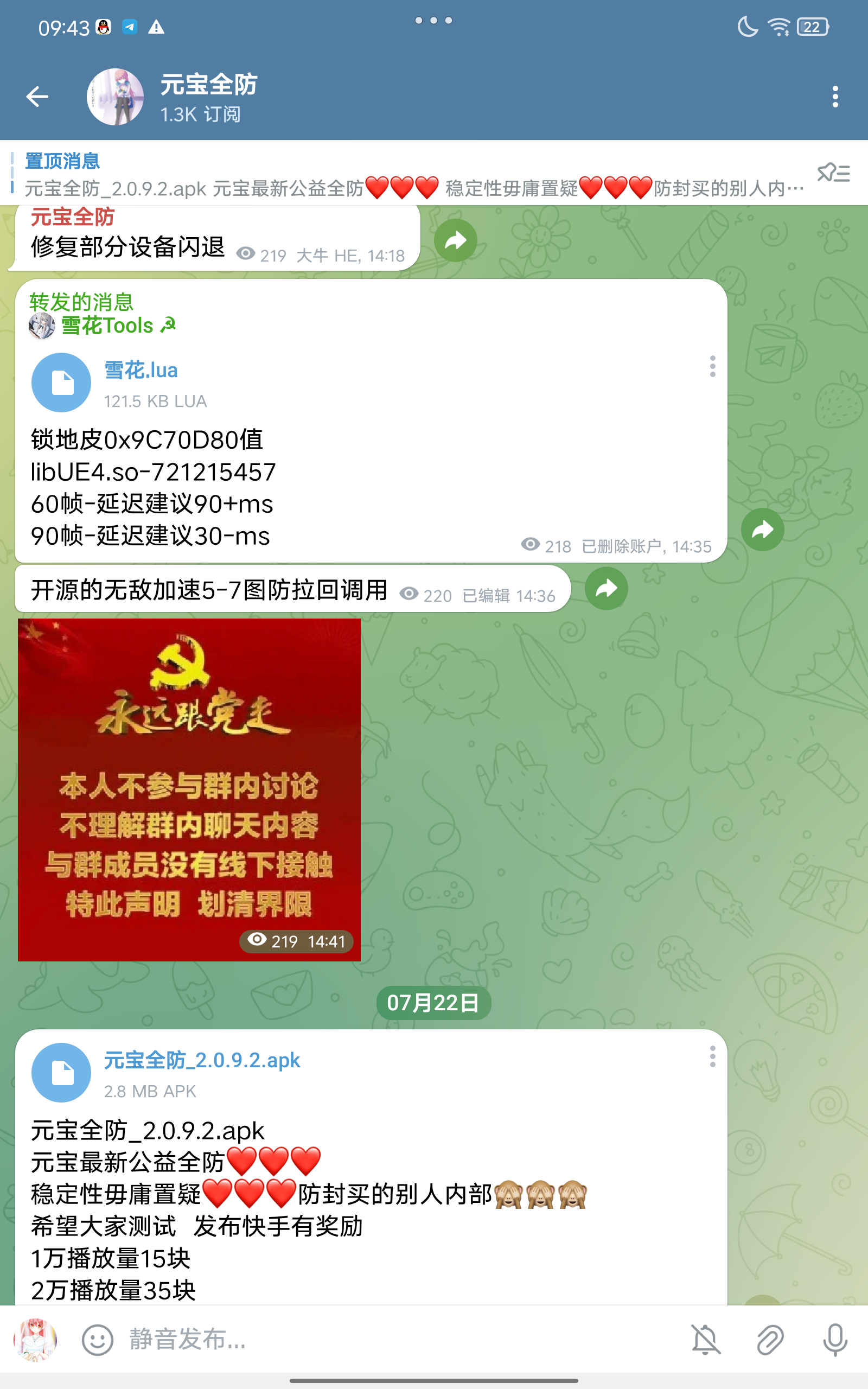View the red 永远跟党走 image

click(189, 789)
